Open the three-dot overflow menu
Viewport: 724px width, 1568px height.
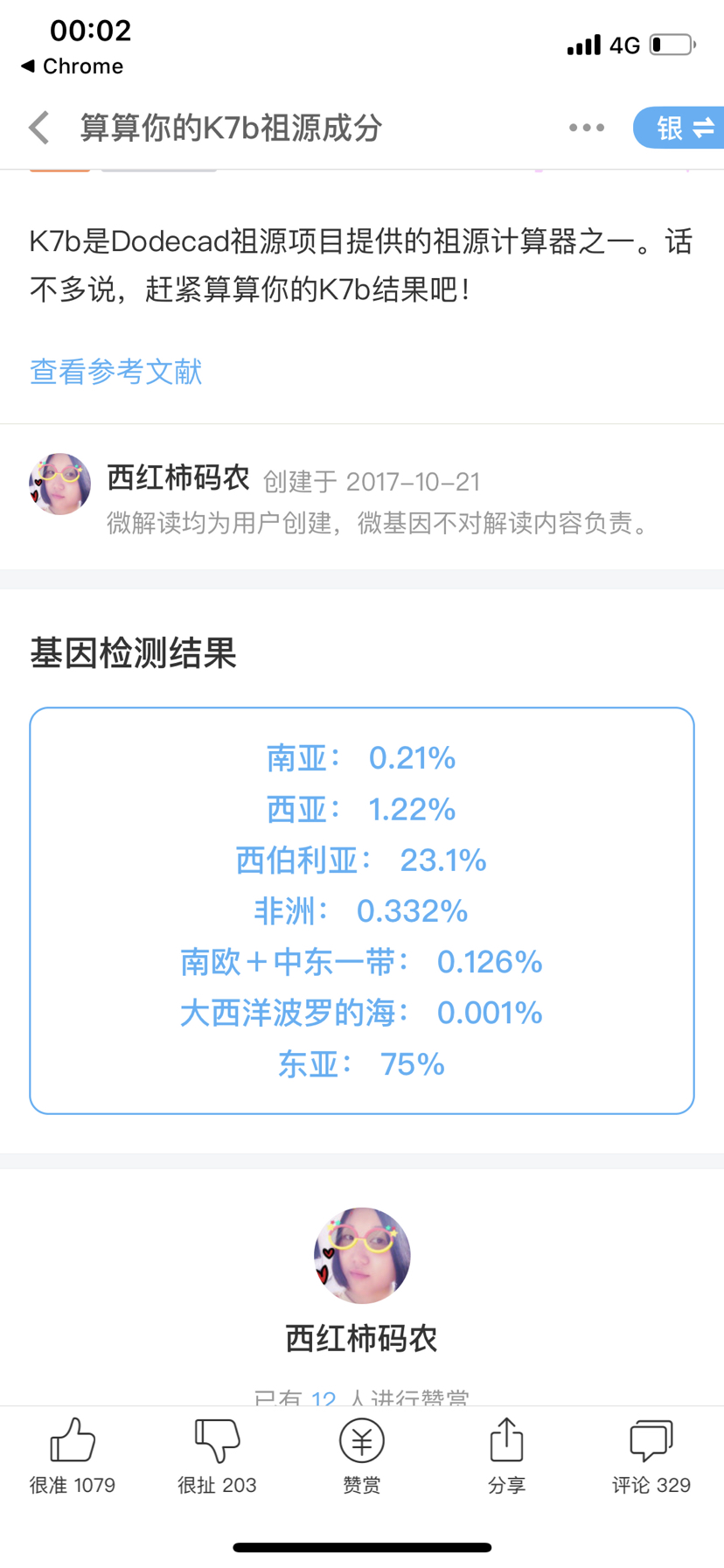586,128
